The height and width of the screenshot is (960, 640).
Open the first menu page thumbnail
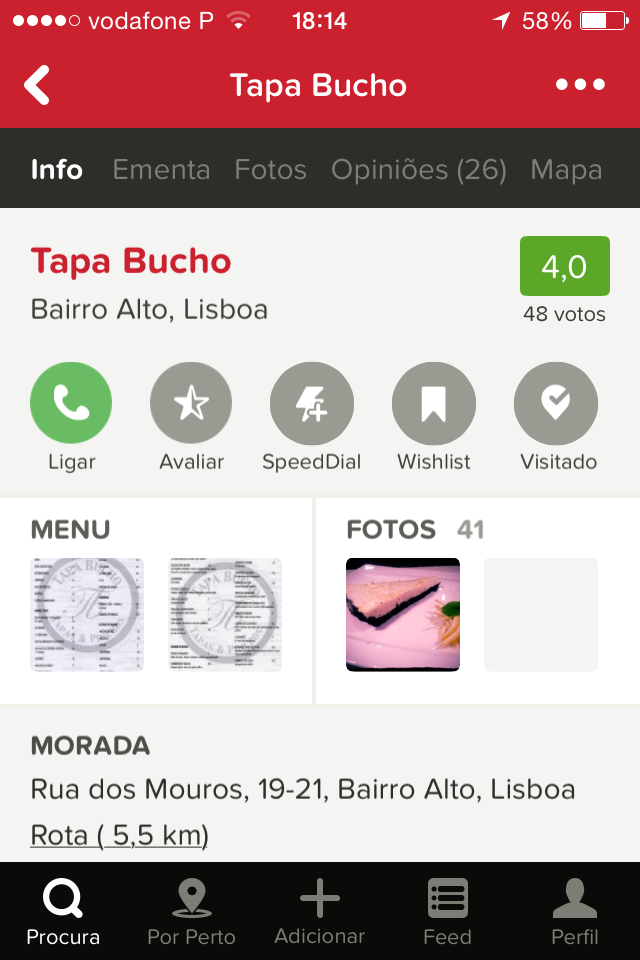point(87,614)
